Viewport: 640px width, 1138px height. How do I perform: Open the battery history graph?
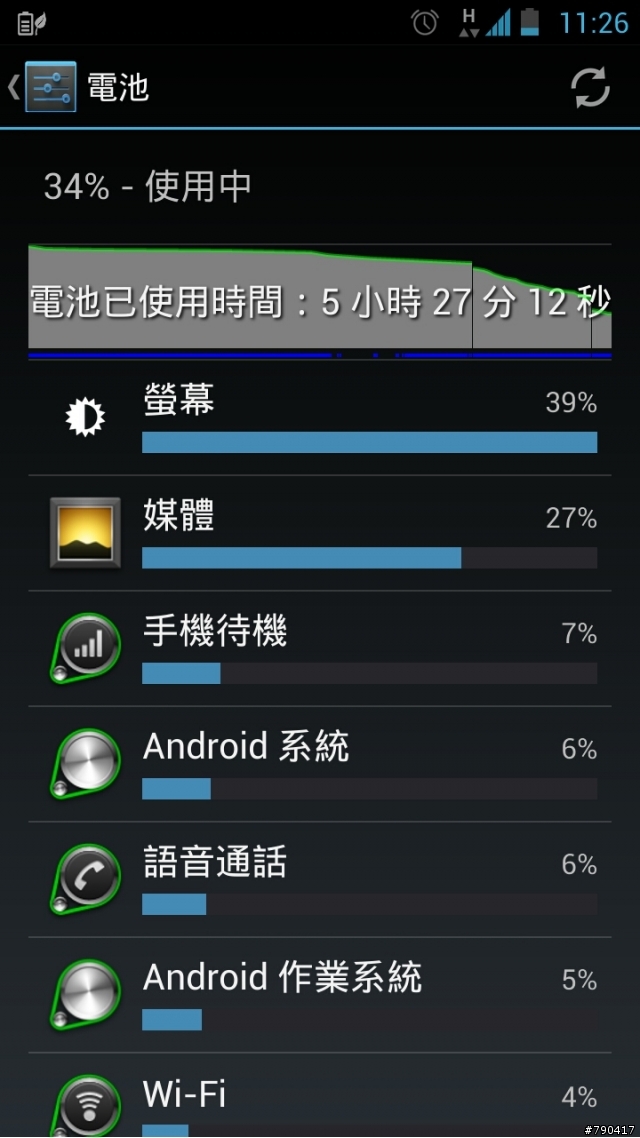pos(320,302)
